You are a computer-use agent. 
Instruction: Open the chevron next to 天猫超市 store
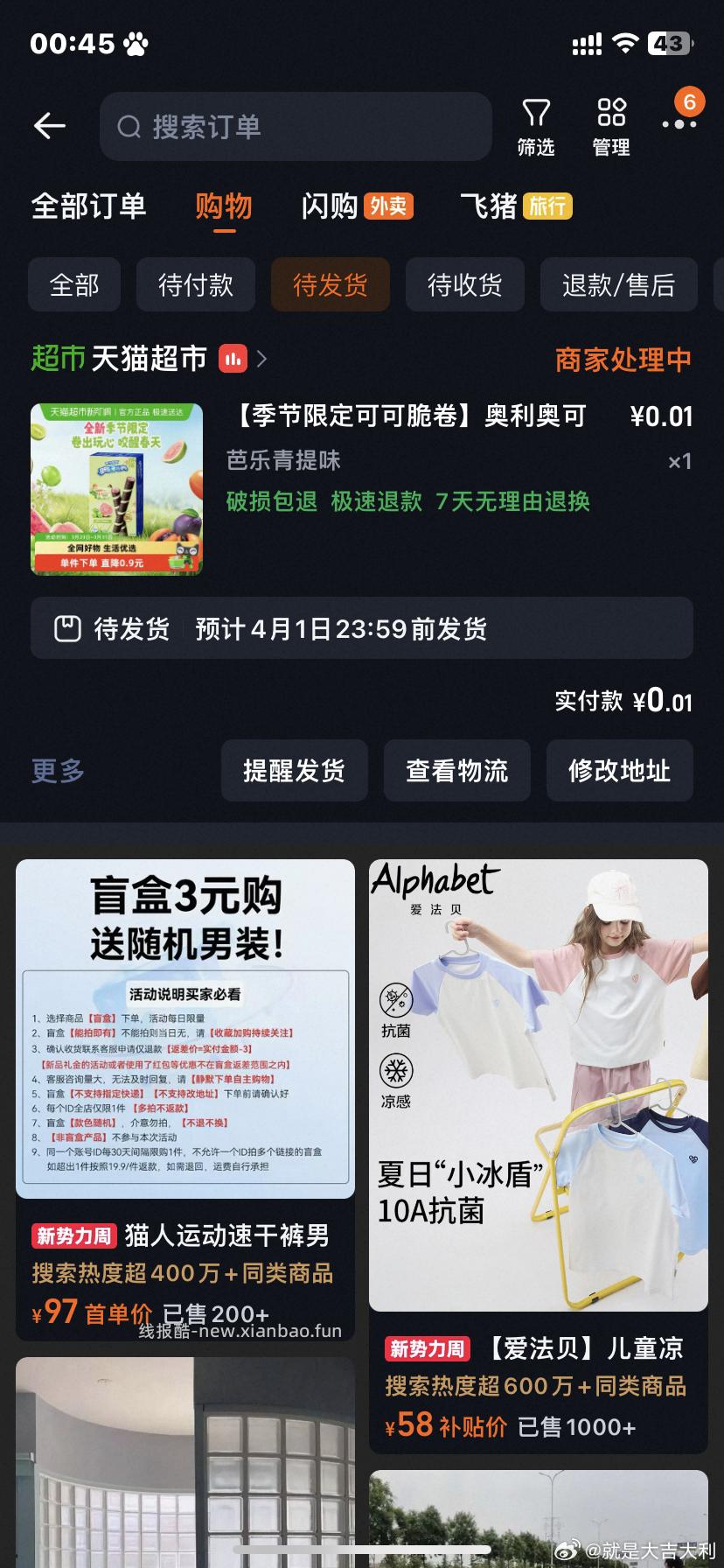[261, 358]
